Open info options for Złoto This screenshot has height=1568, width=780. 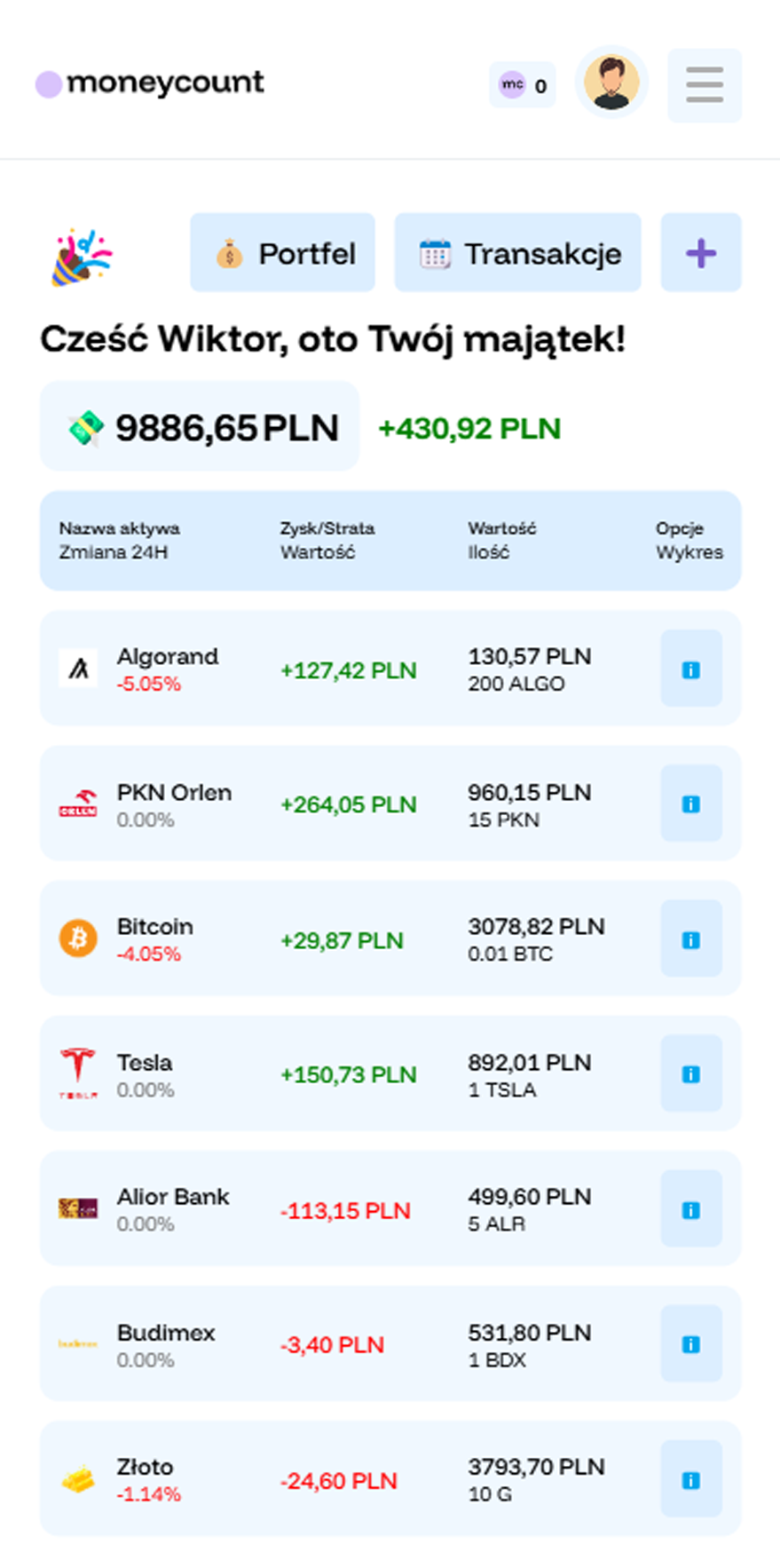point(691,1480)
